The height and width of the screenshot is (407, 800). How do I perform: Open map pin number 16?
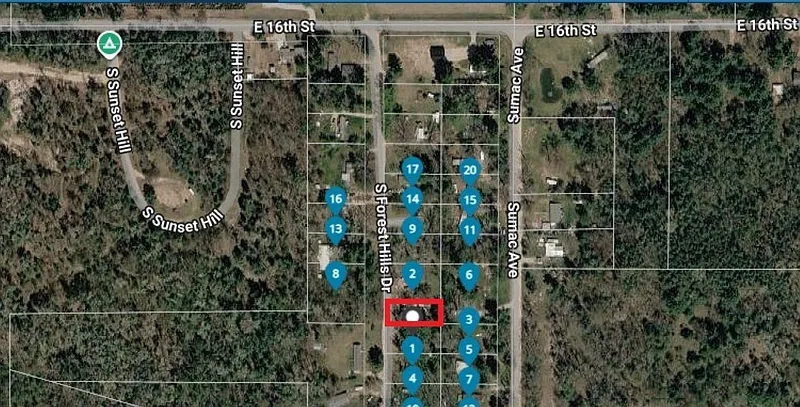[x=336, y=199]
